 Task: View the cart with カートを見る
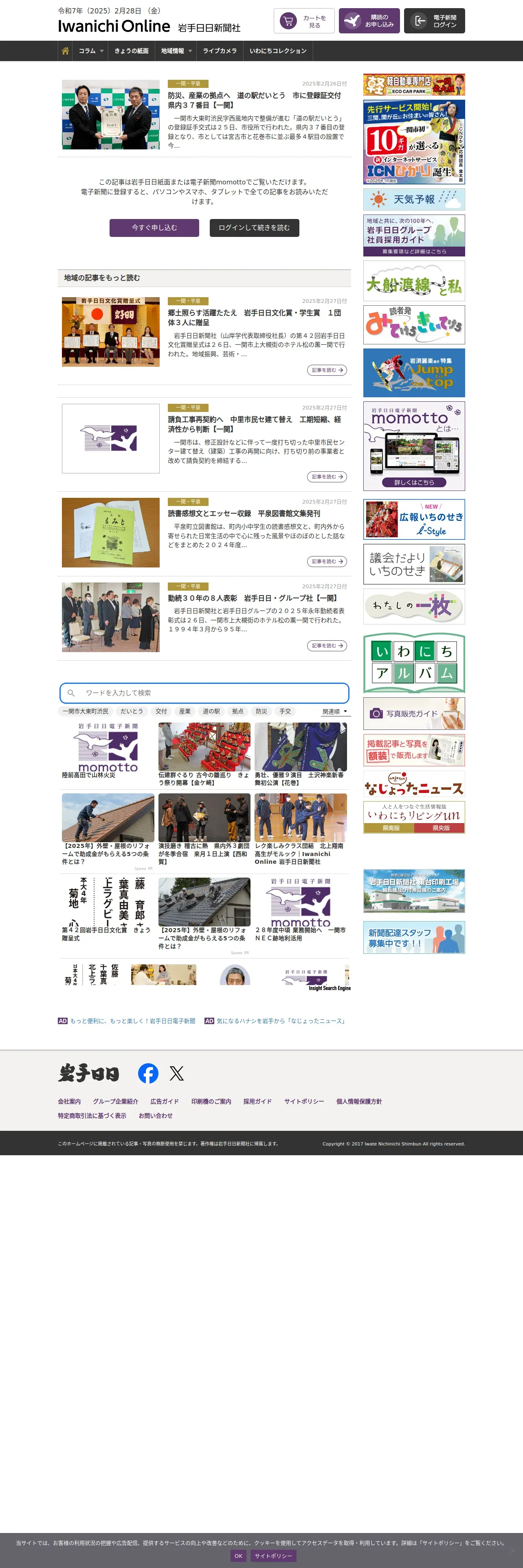point(304,21)
